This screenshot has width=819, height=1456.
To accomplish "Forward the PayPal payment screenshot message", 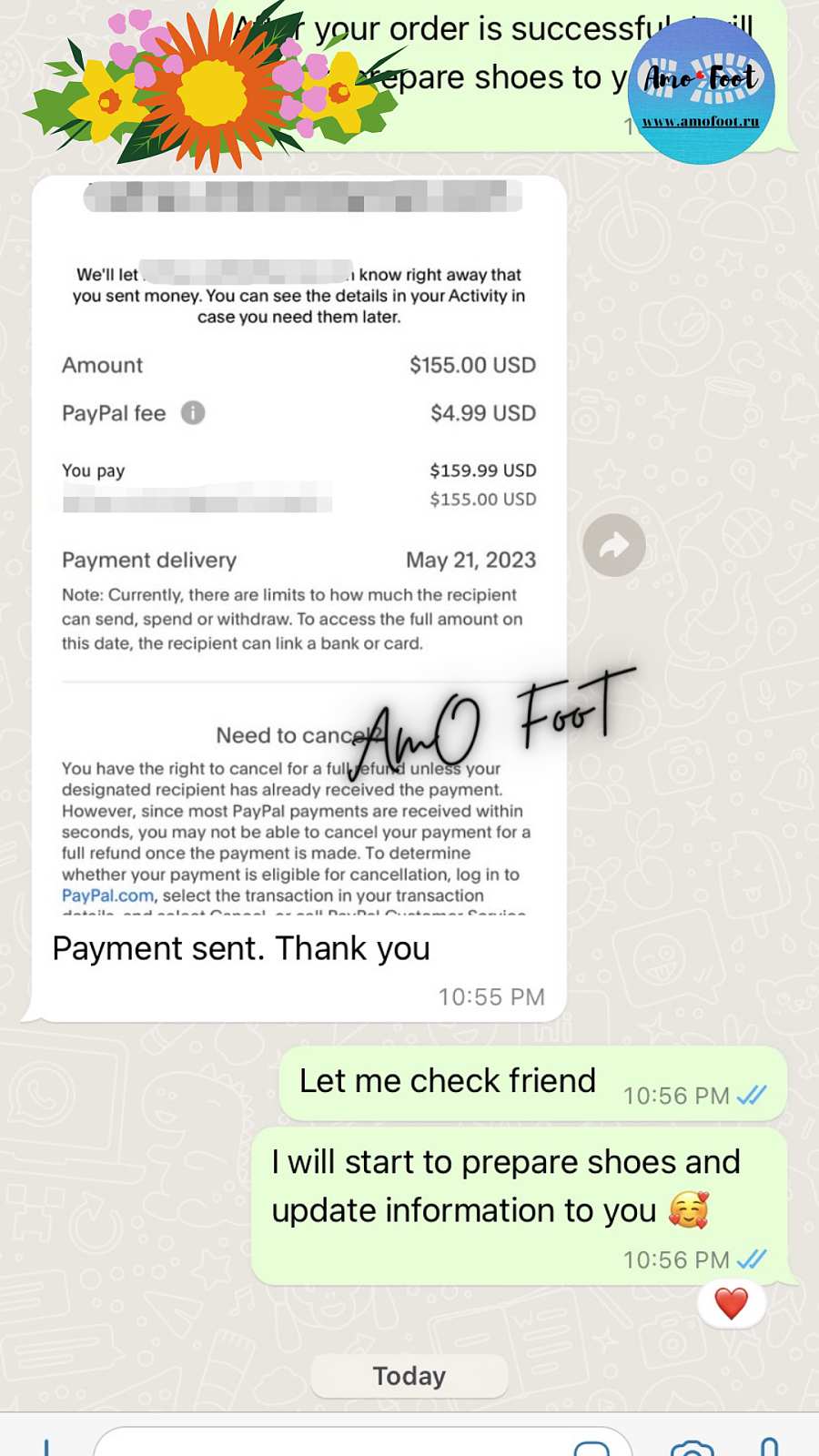I will click(x=614, y=545).
